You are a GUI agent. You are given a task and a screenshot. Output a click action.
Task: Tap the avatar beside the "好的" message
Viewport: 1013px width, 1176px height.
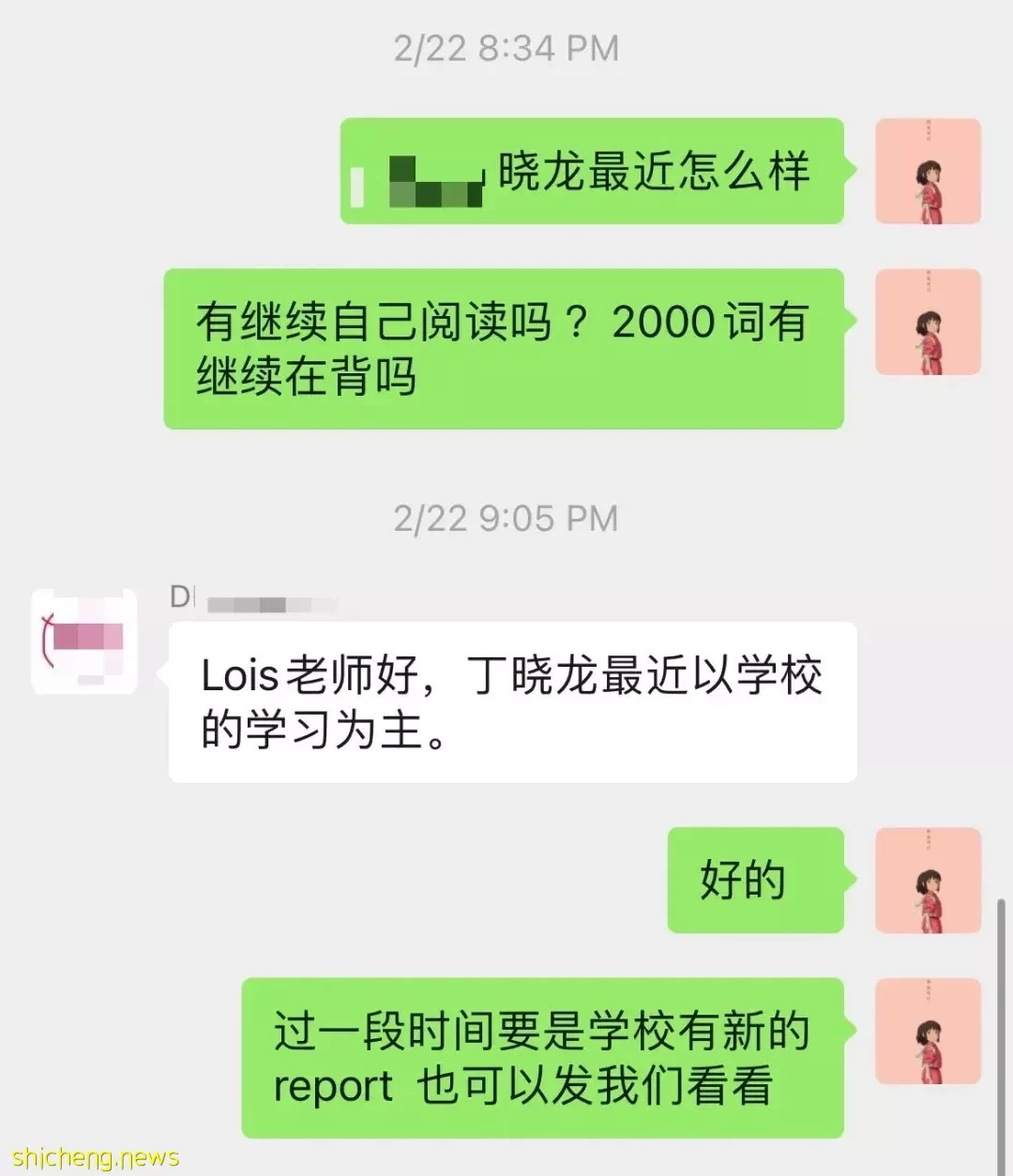pos(928,880)
